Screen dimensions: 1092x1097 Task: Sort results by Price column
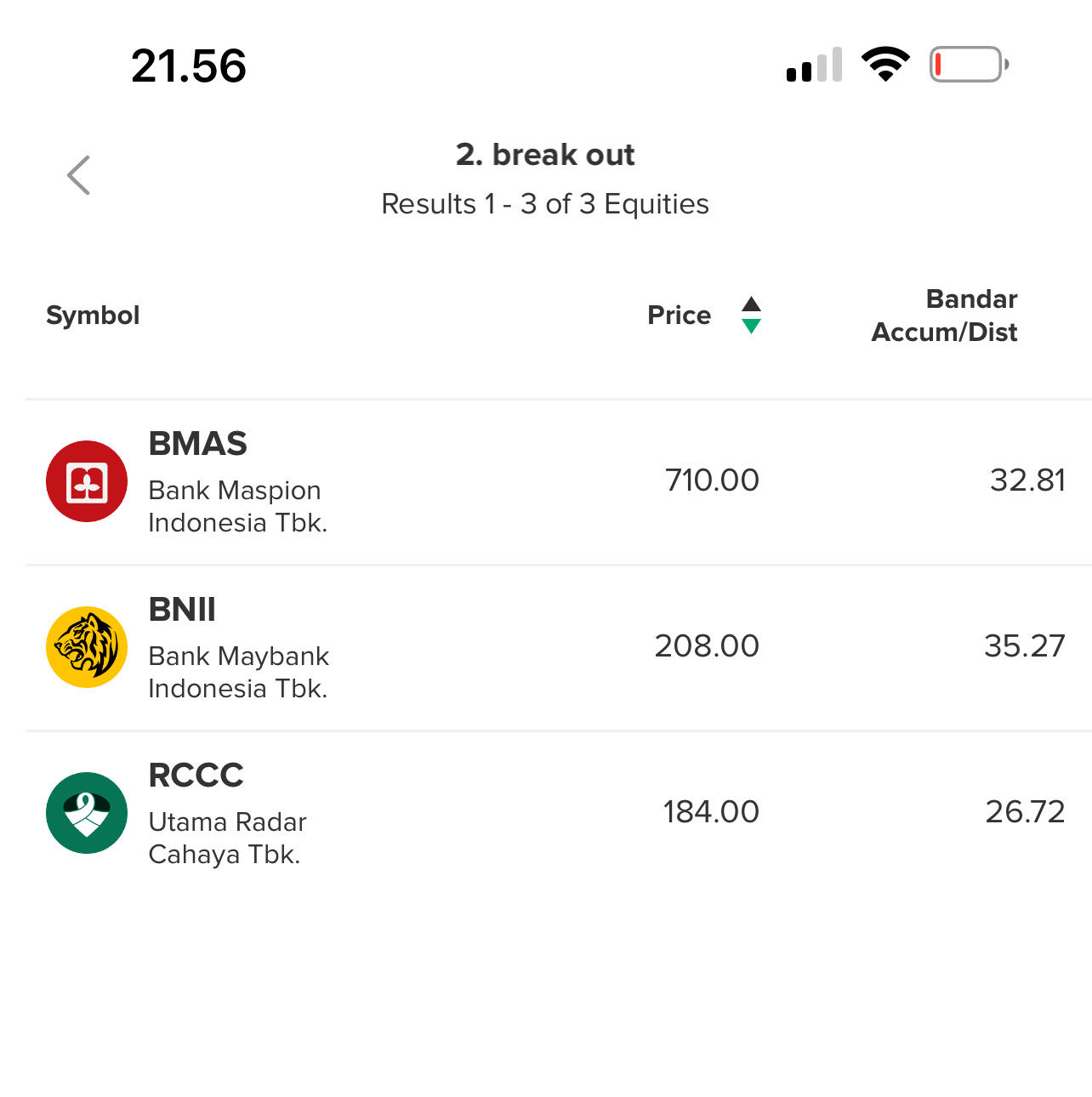point(702,315)
